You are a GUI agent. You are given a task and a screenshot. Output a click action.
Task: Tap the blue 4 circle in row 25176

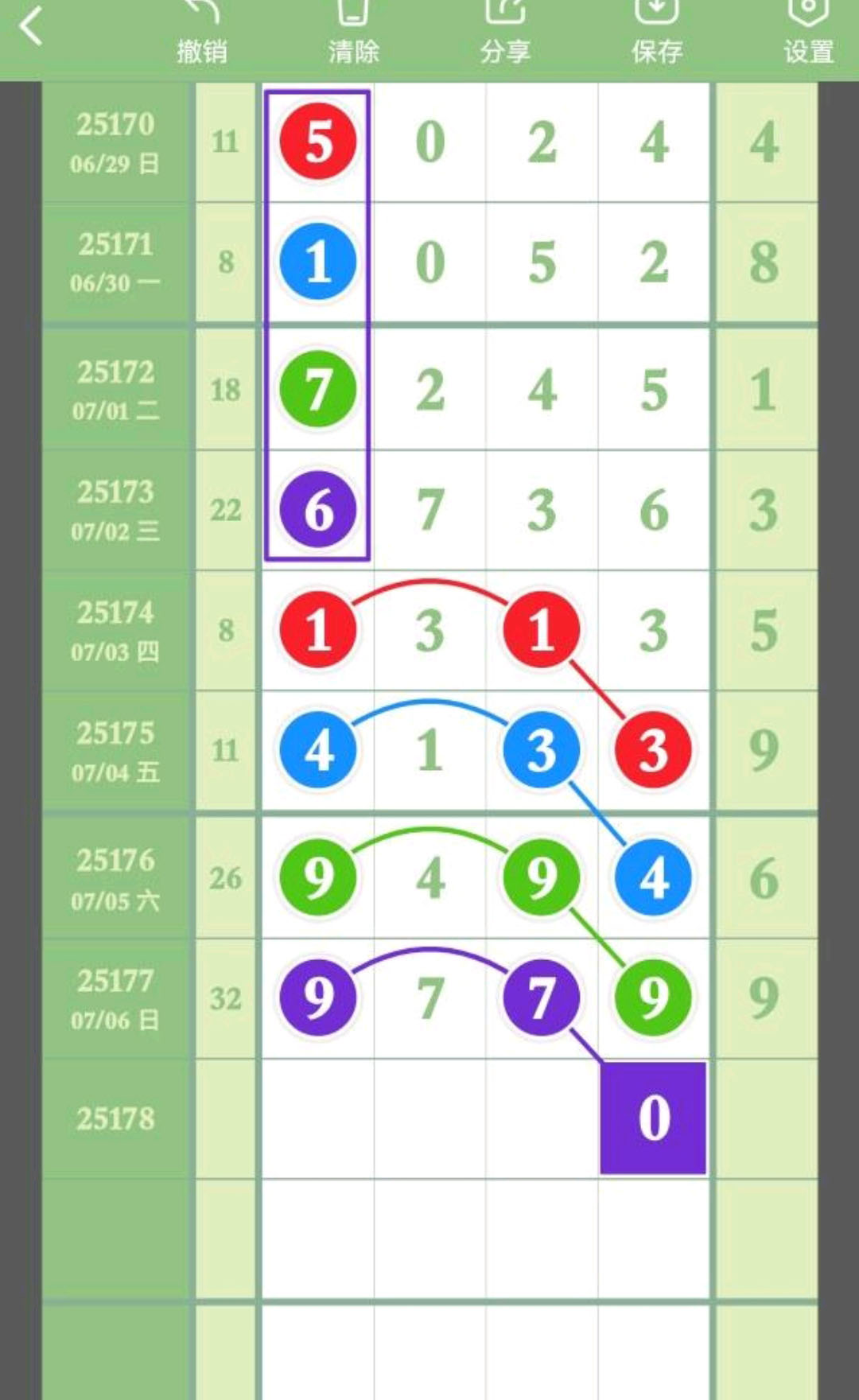653,878
